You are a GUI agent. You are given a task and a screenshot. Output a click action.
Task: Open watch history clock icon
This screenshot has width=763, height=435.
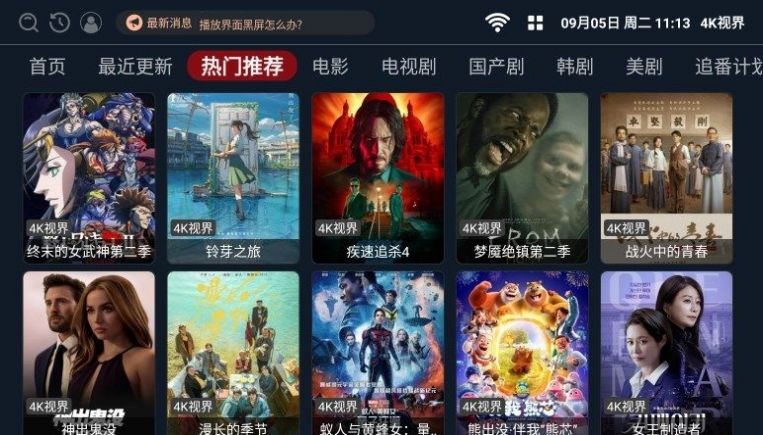coord(59,23)
